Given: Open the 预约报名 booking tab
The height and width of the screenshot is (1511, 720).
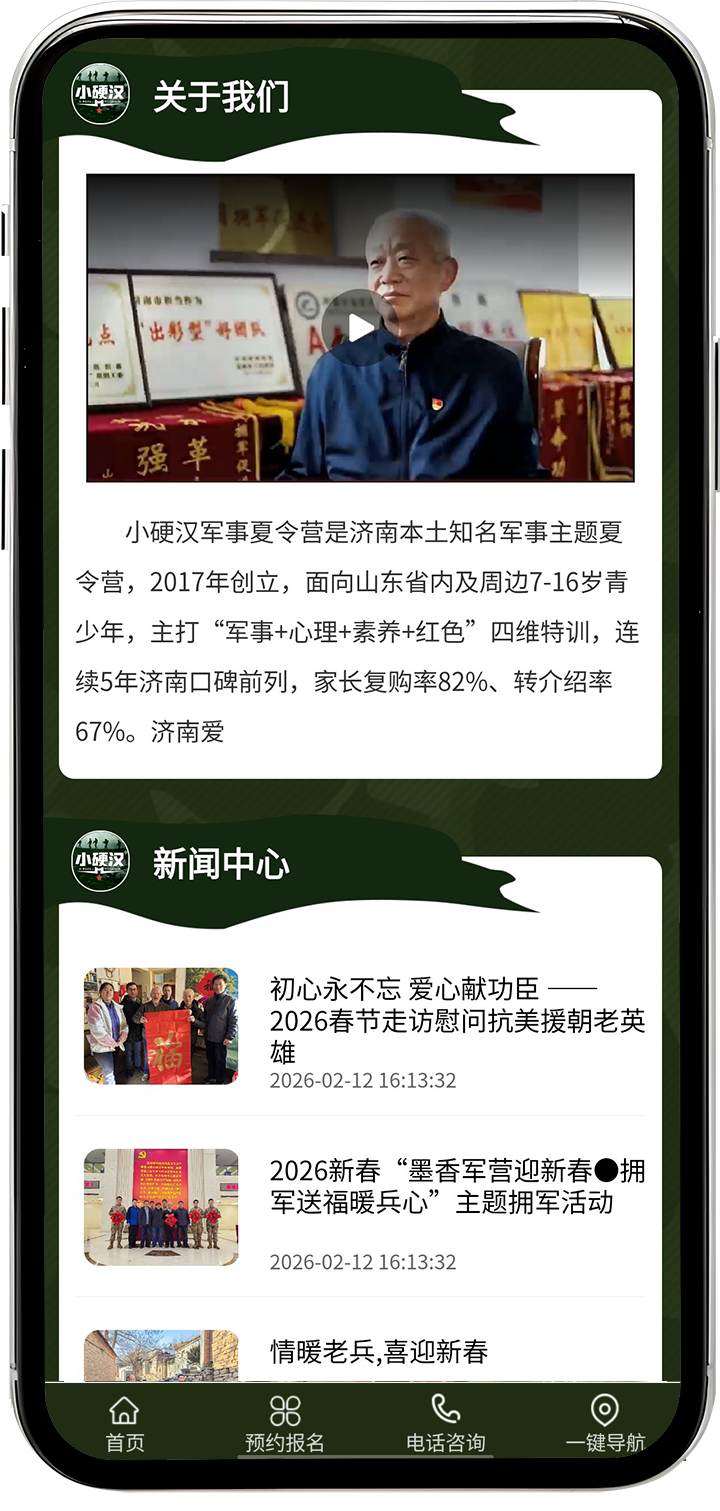Looking at the screenshot, I should 285,1424.
